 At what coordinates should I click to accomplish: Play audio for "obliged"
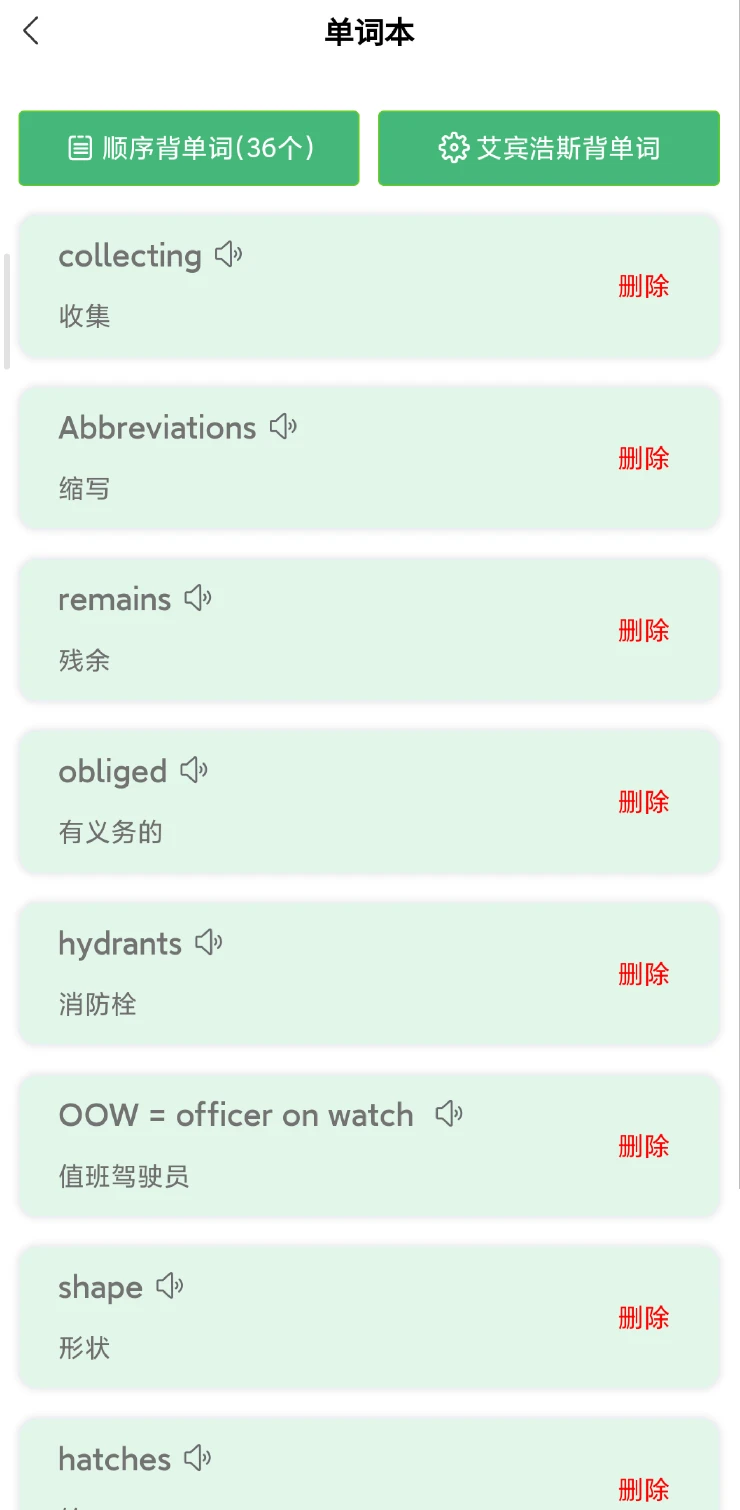[193, 770]
